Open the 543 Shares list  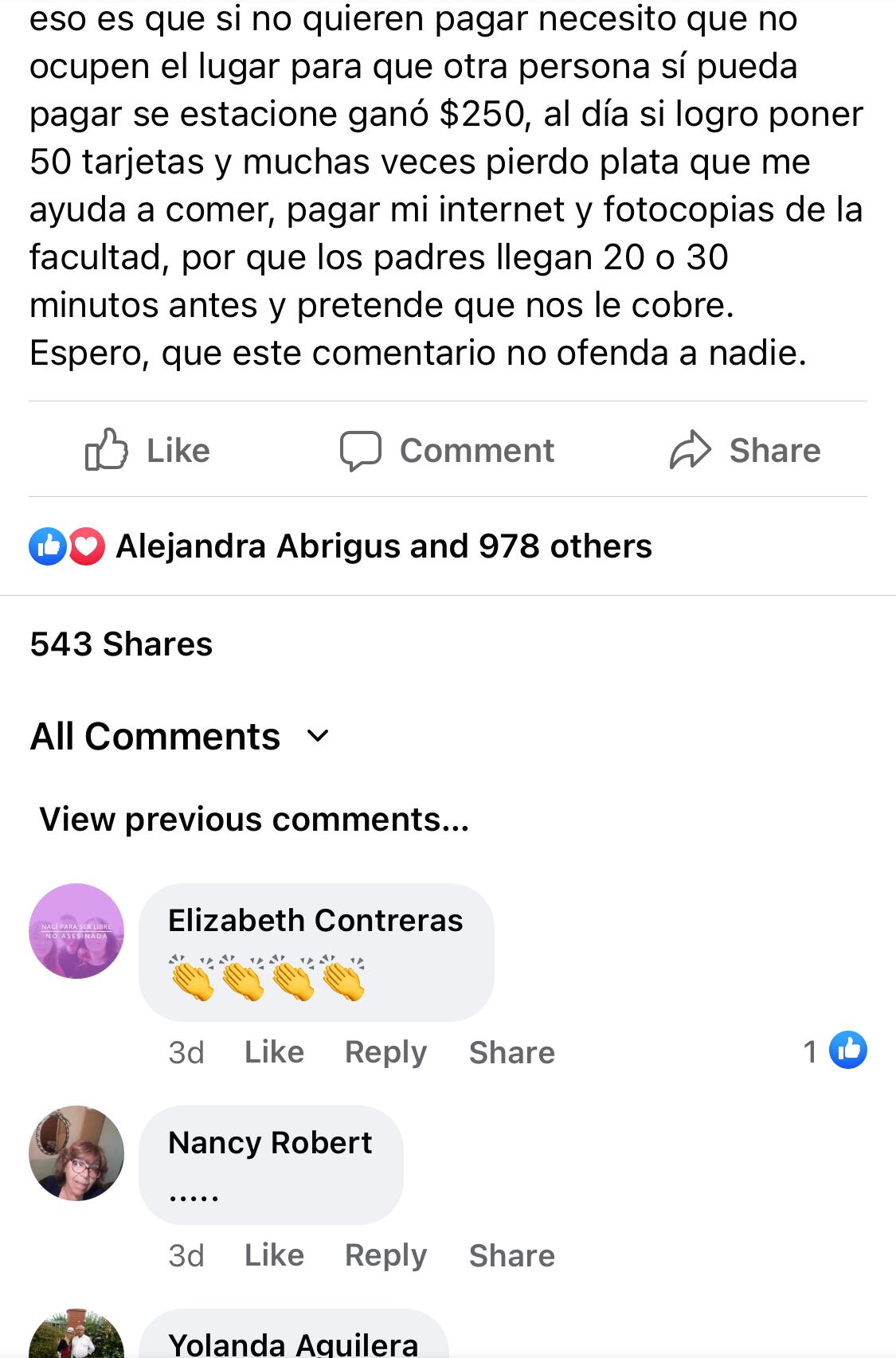click(x=121, y=644)
